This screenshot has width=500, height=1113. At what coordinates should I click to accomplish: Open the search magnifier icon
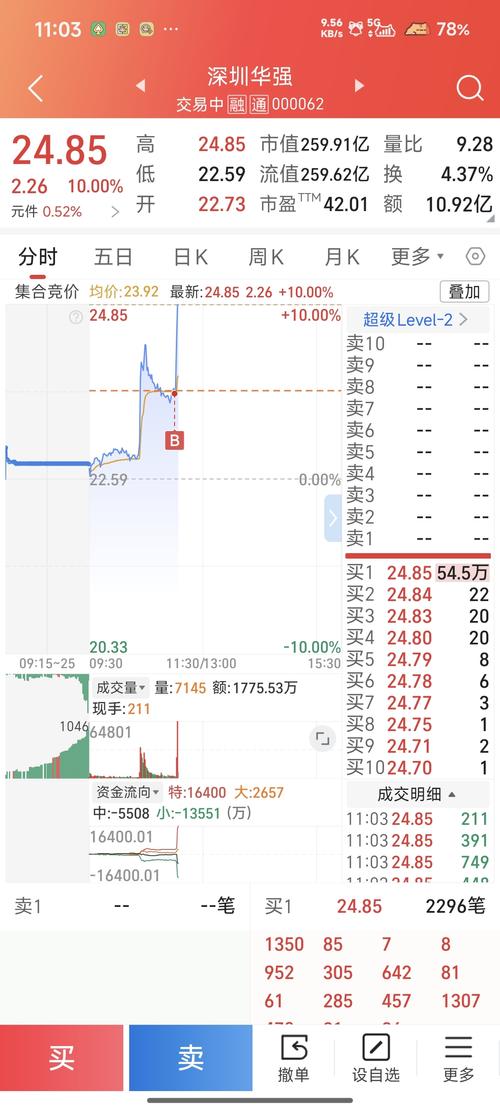pos(469,89)
